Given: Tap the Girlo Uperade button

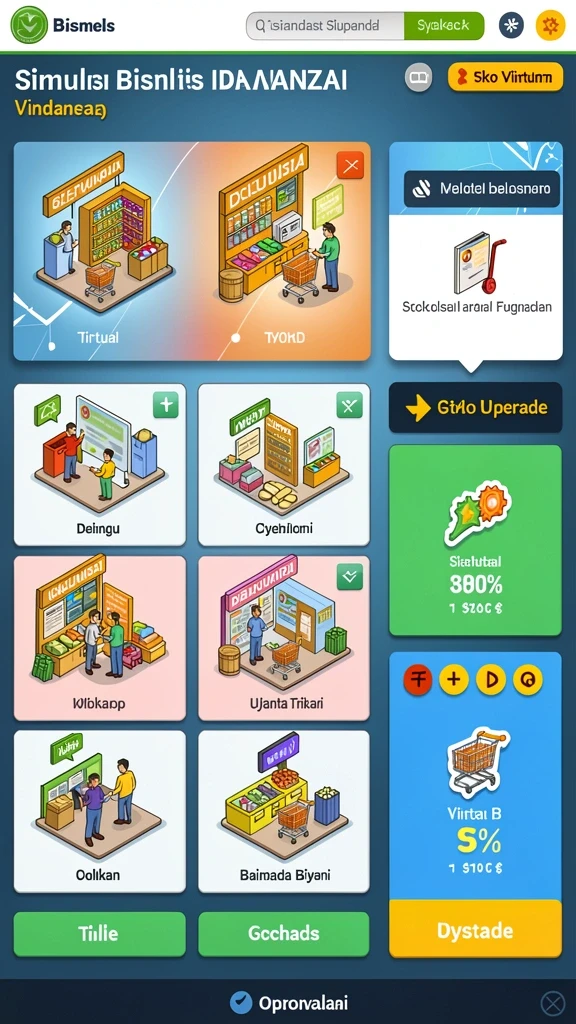Looking at the screenshot, I should pyautogui.click(x=475, y=408).
